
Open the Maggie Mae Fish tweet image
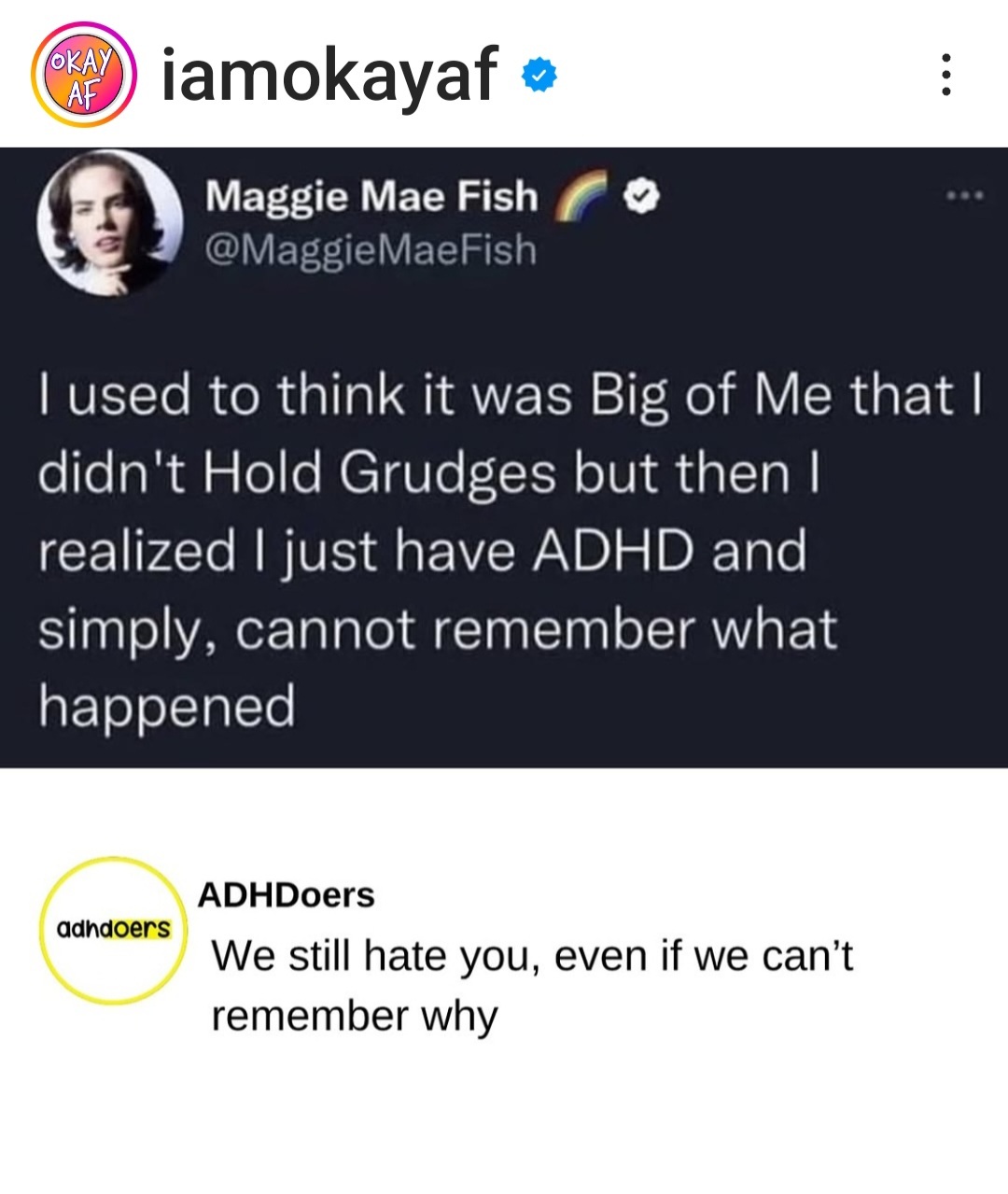click(x=504, y=457)
